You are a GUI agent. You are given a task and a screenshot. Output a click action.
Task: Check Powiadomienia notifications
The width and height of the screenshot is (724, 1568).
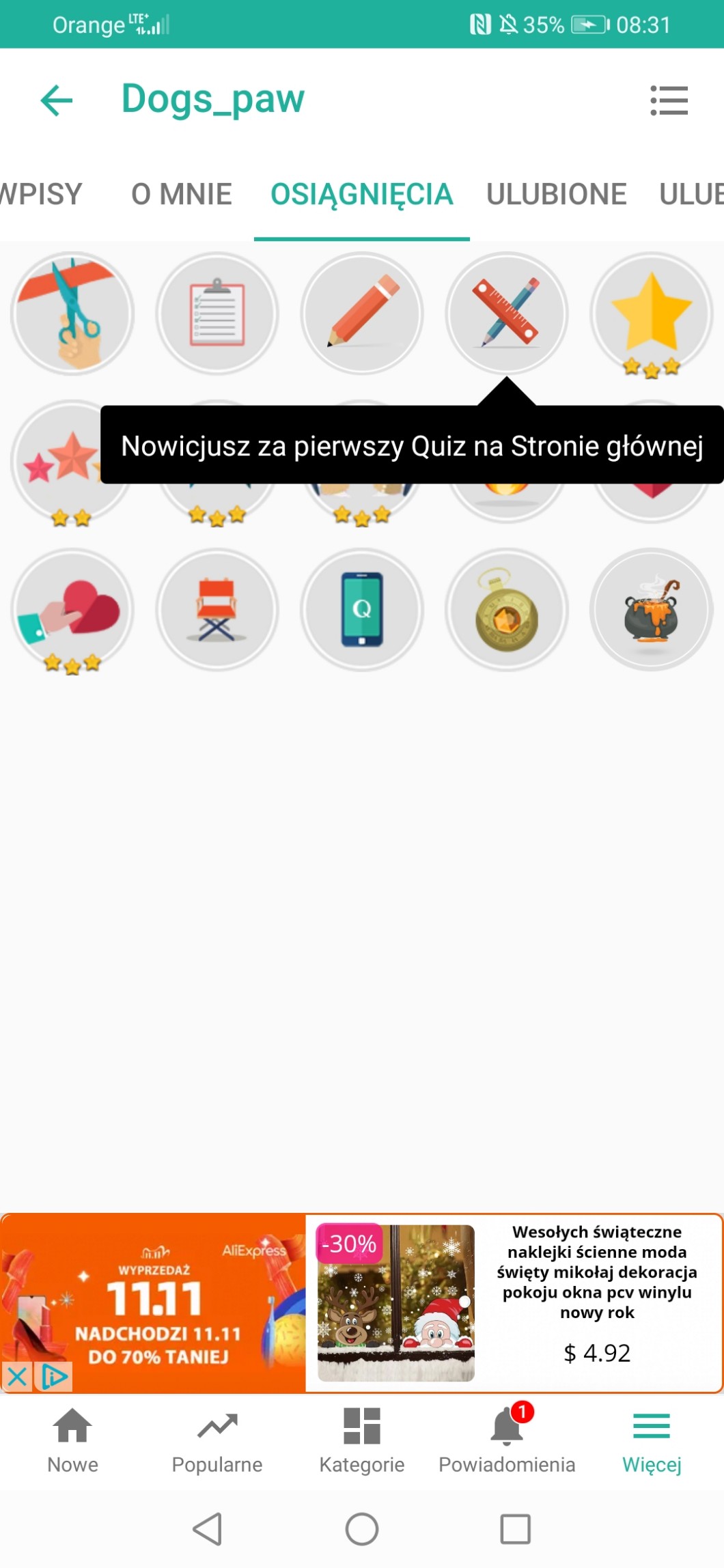point(507,1440)
